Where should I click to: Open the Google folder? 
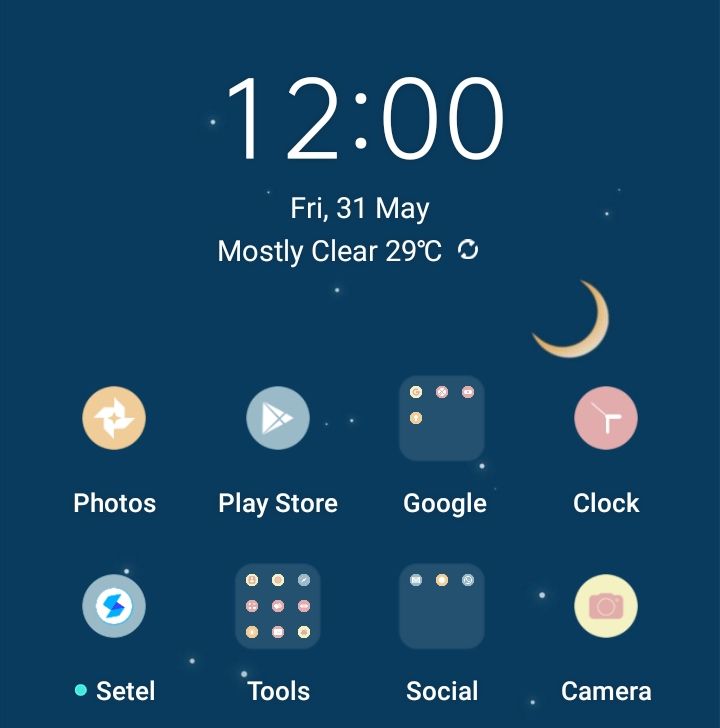click(x=442, y=418)
